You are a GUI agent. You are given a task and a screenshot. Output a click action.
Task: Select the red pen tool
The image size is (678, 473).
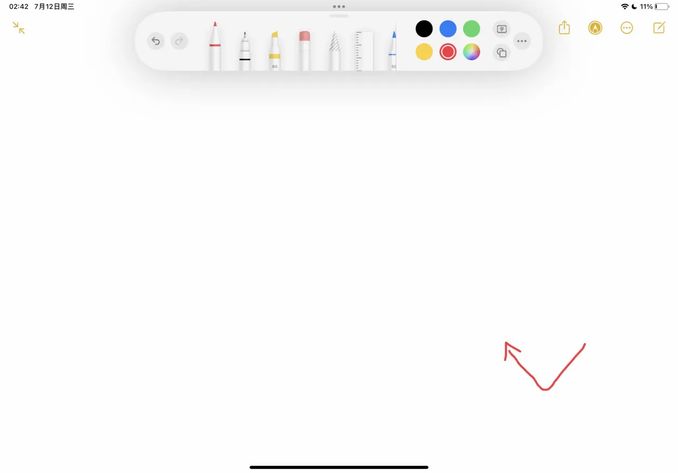(215, 48)
